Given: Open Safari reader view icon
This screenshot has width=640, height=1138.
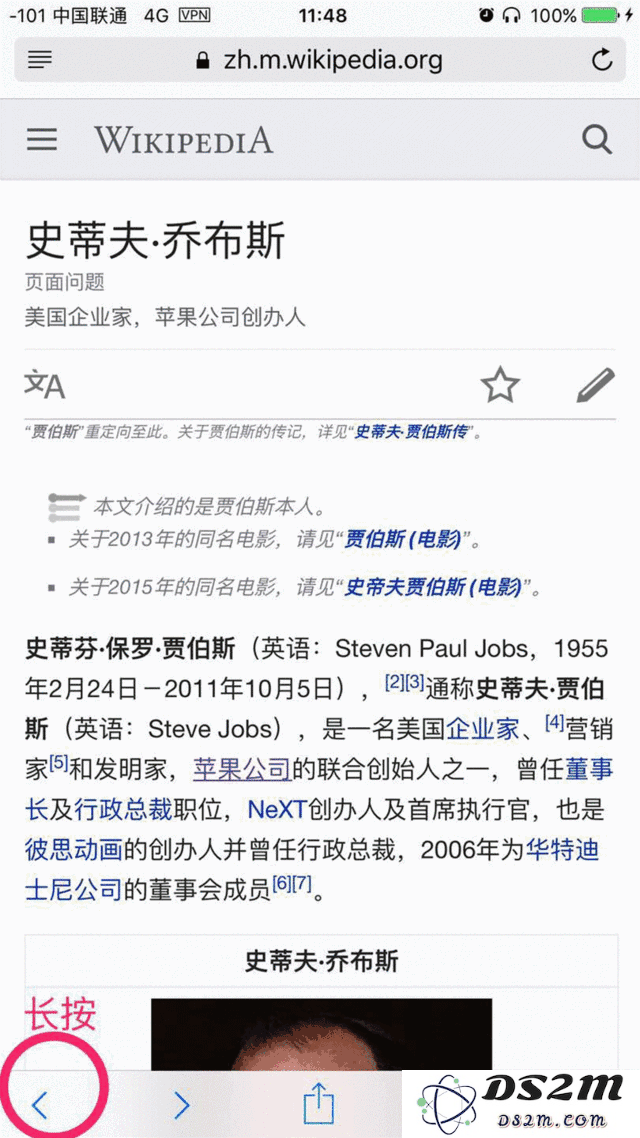Looking at the screenshot, I should pyautogui.click(x=40, y=60).
